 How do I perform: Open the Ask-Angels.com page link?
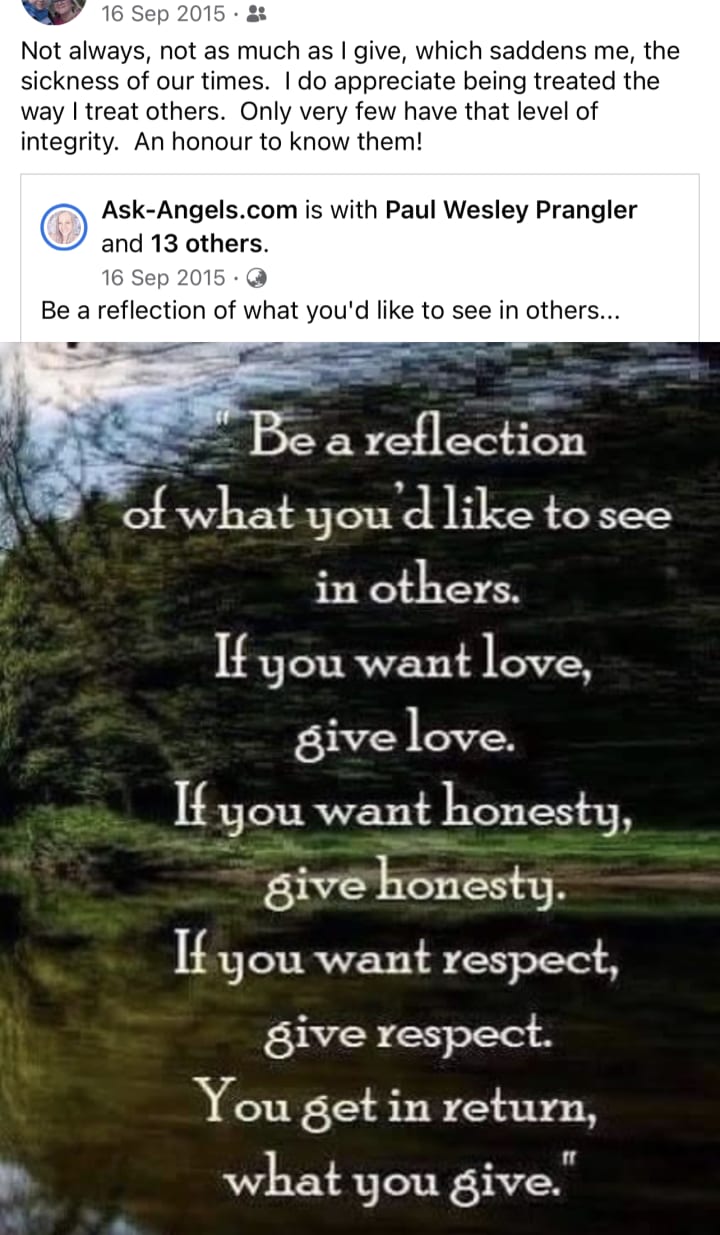[199, 210]
